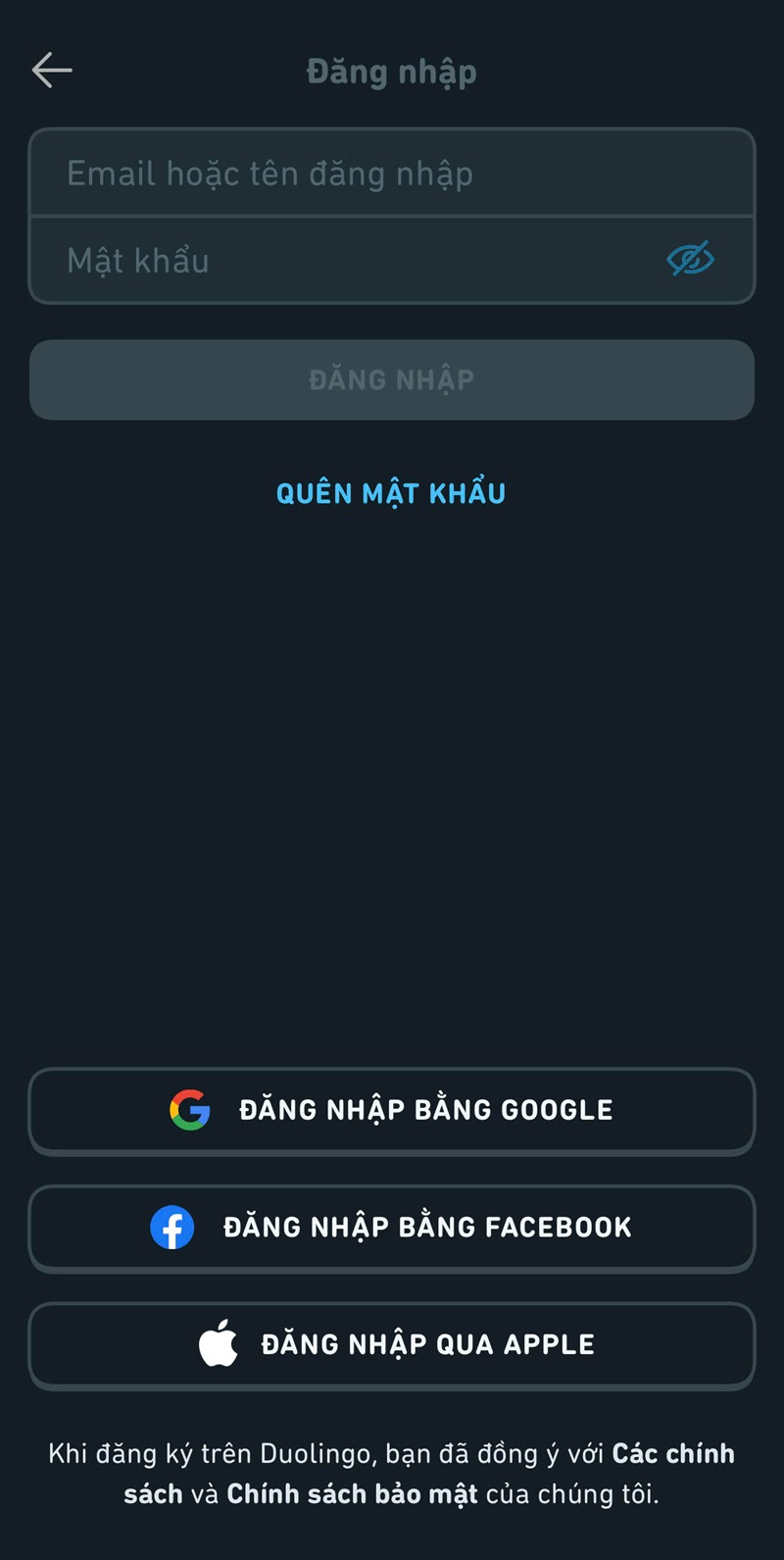Open QUÊN MẬT KHẨU recovery link
Viewport: 784px width, 1560px height.
click(x=392, y=491)
